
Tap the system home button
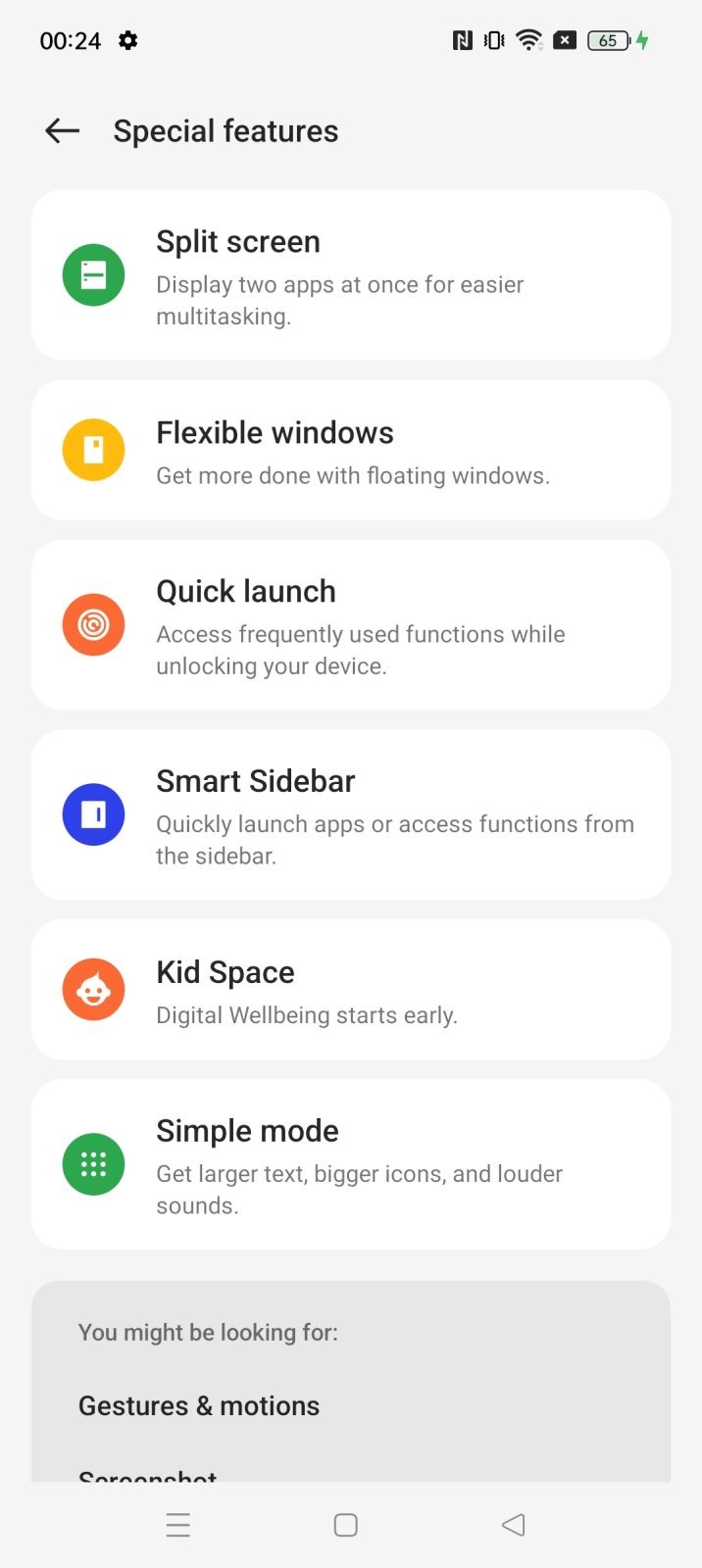[345, 1525]
